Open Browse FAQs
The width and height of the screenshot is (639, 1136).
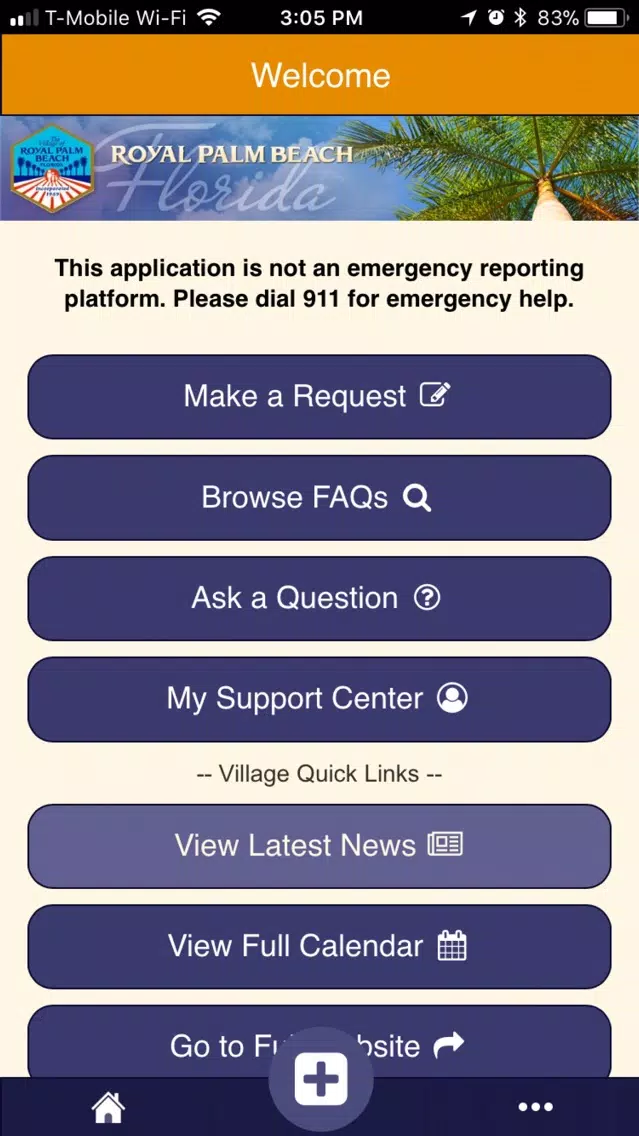[320, 498]
